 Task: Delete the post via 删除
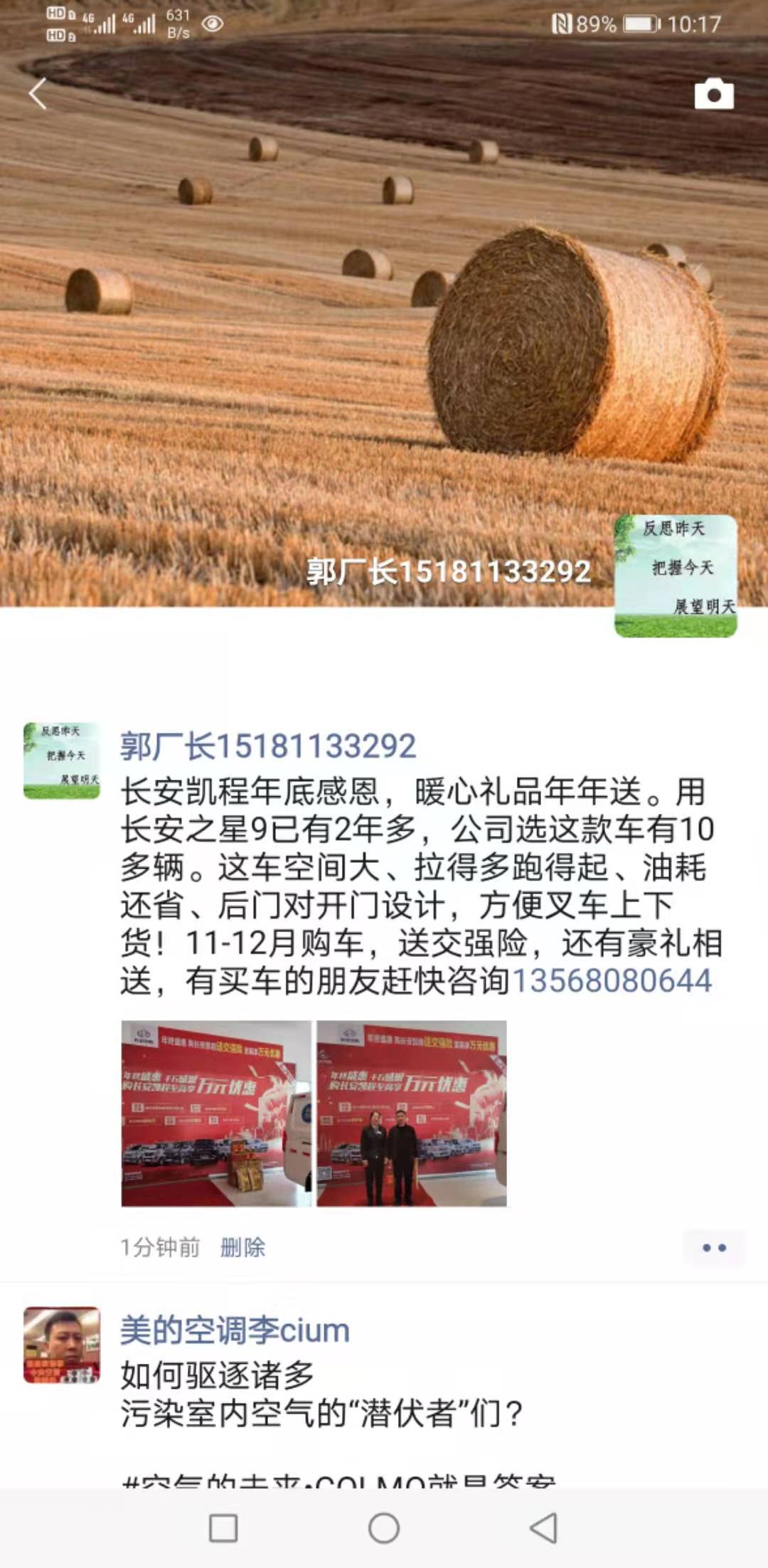coord(242,1247)
